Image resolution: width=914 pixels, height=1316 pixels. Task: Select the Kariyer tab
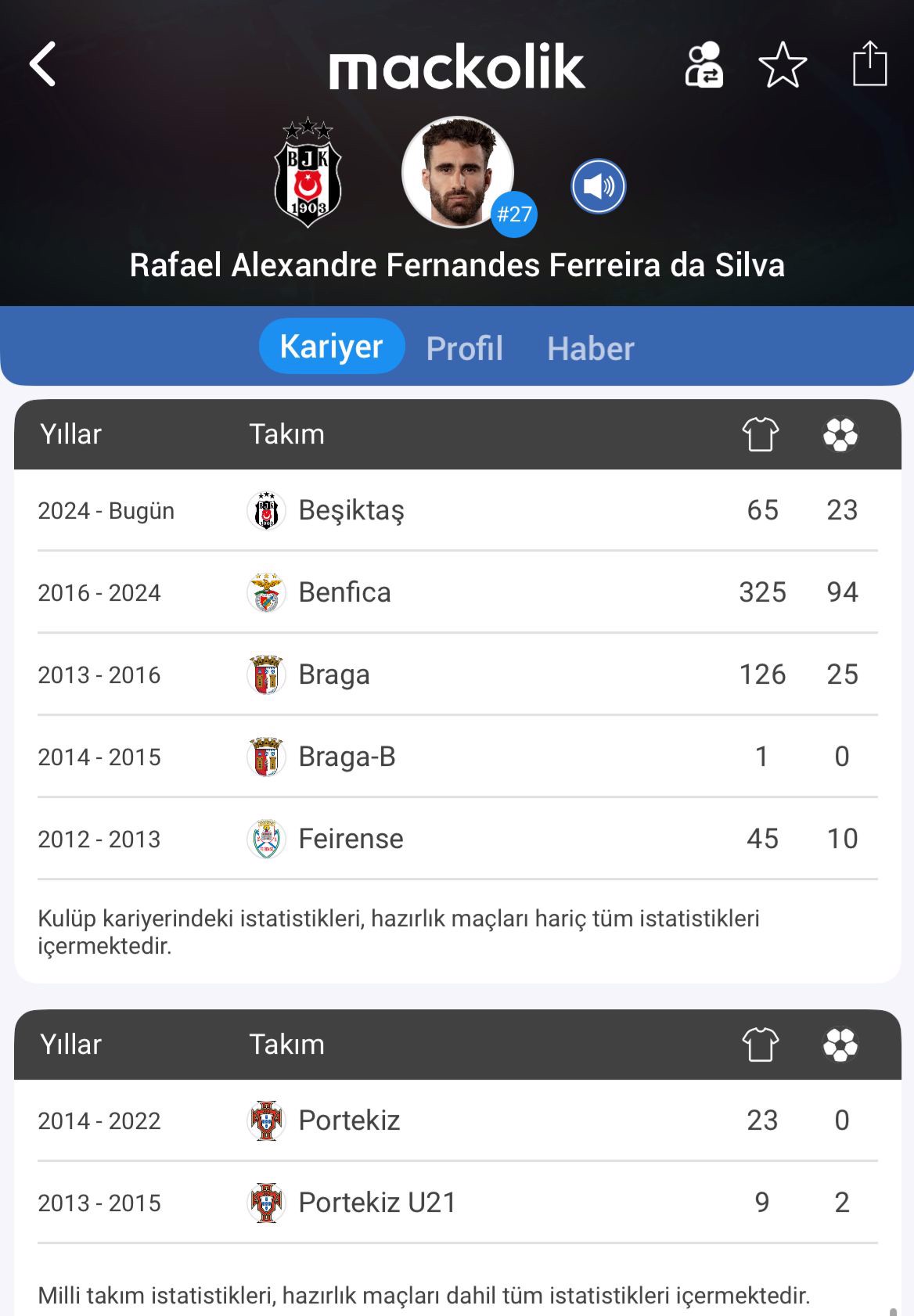331,347
